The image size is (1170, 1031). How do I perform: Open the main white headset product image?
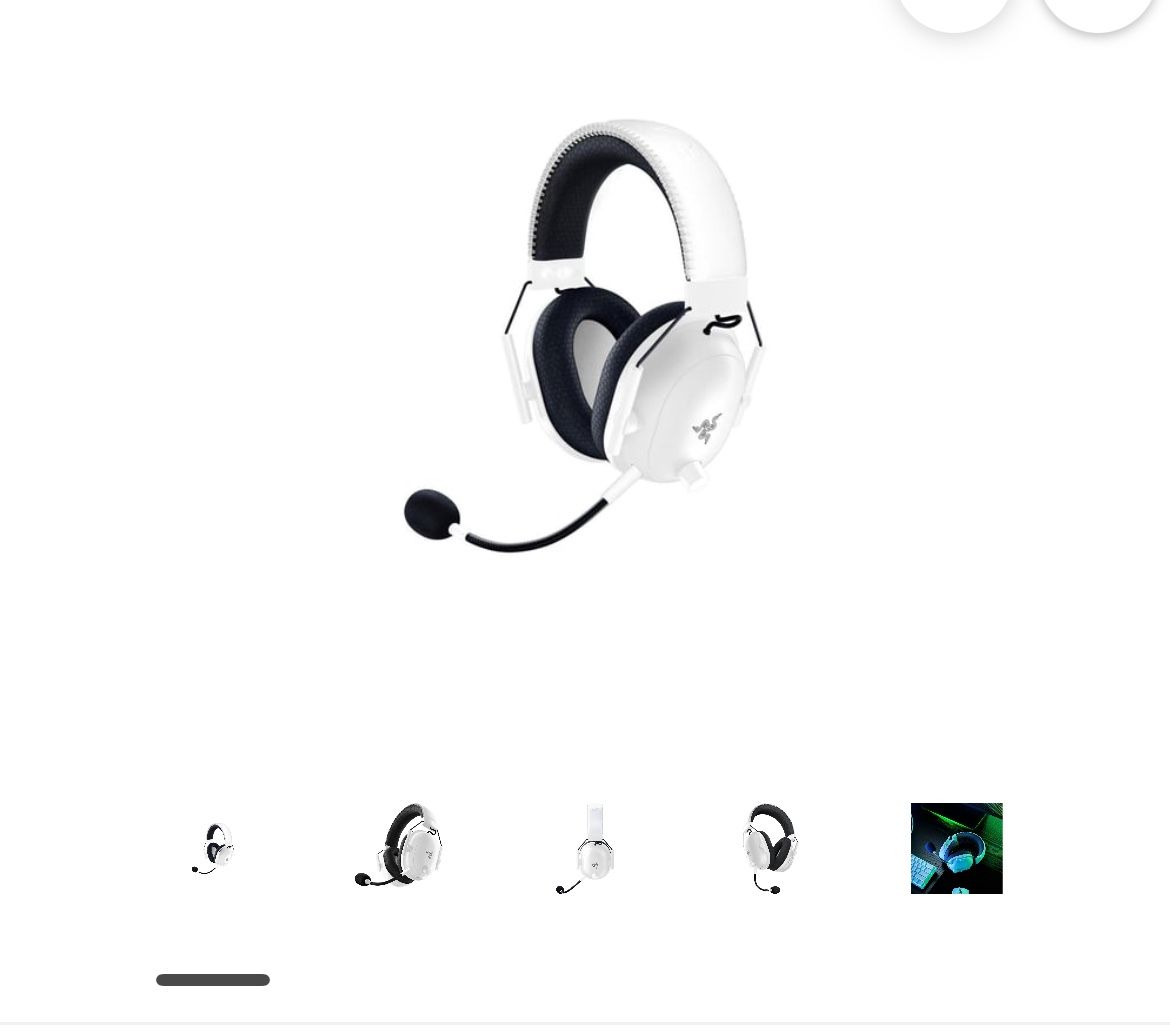pos(585,335)
